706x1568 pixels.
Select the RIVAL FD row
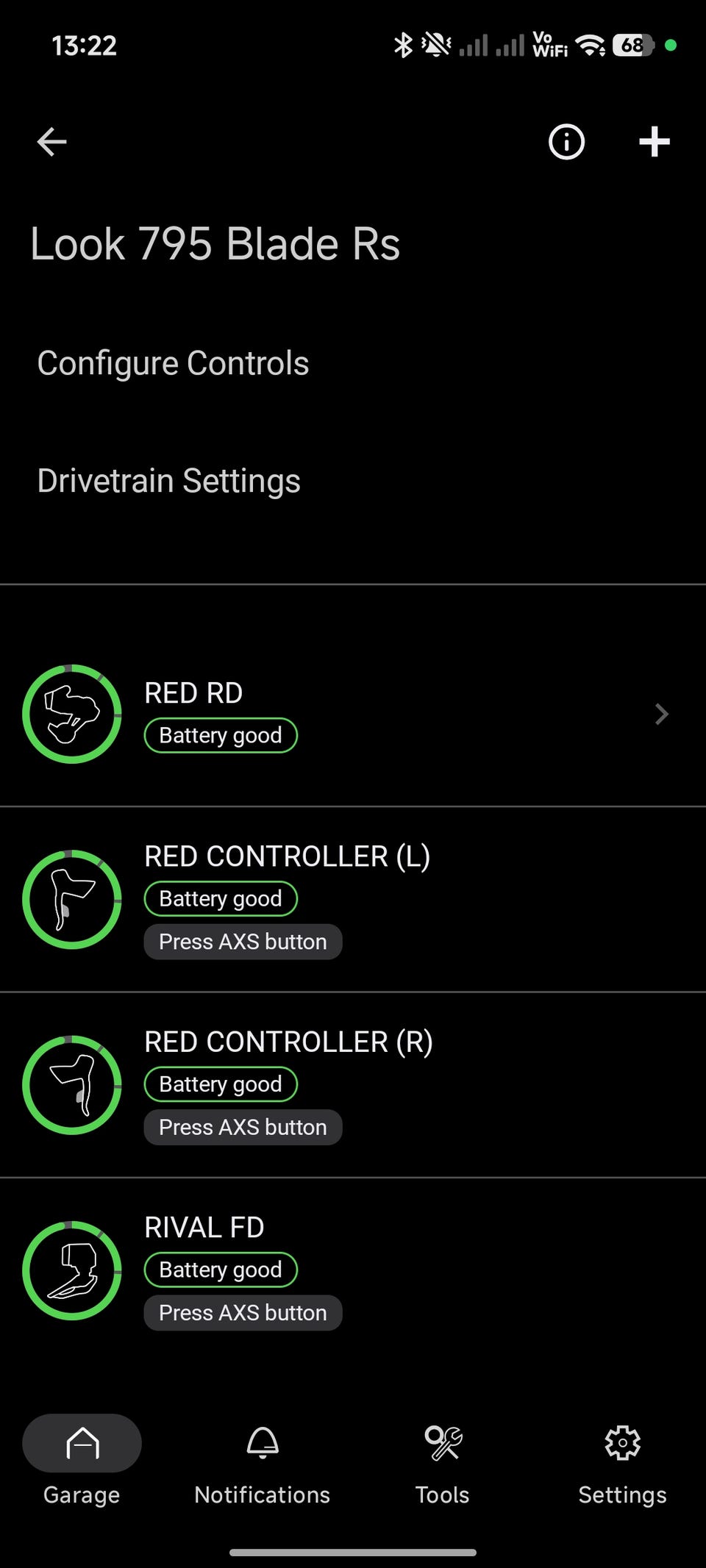[x=353, y=1270]
